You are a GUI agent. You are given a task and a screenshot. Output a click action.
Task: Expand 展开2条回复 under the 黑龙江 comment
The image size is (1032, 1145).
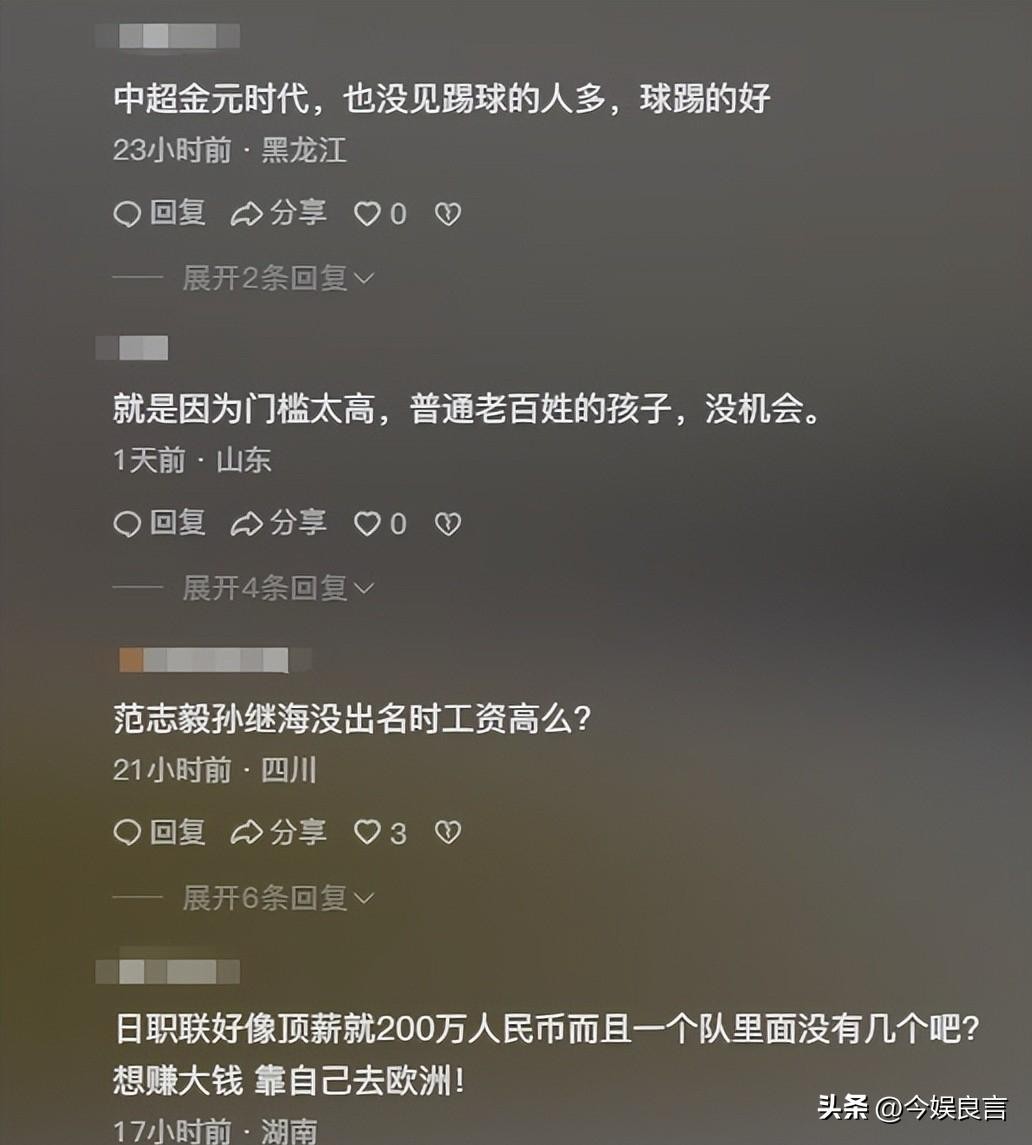(x=276, y=278)
